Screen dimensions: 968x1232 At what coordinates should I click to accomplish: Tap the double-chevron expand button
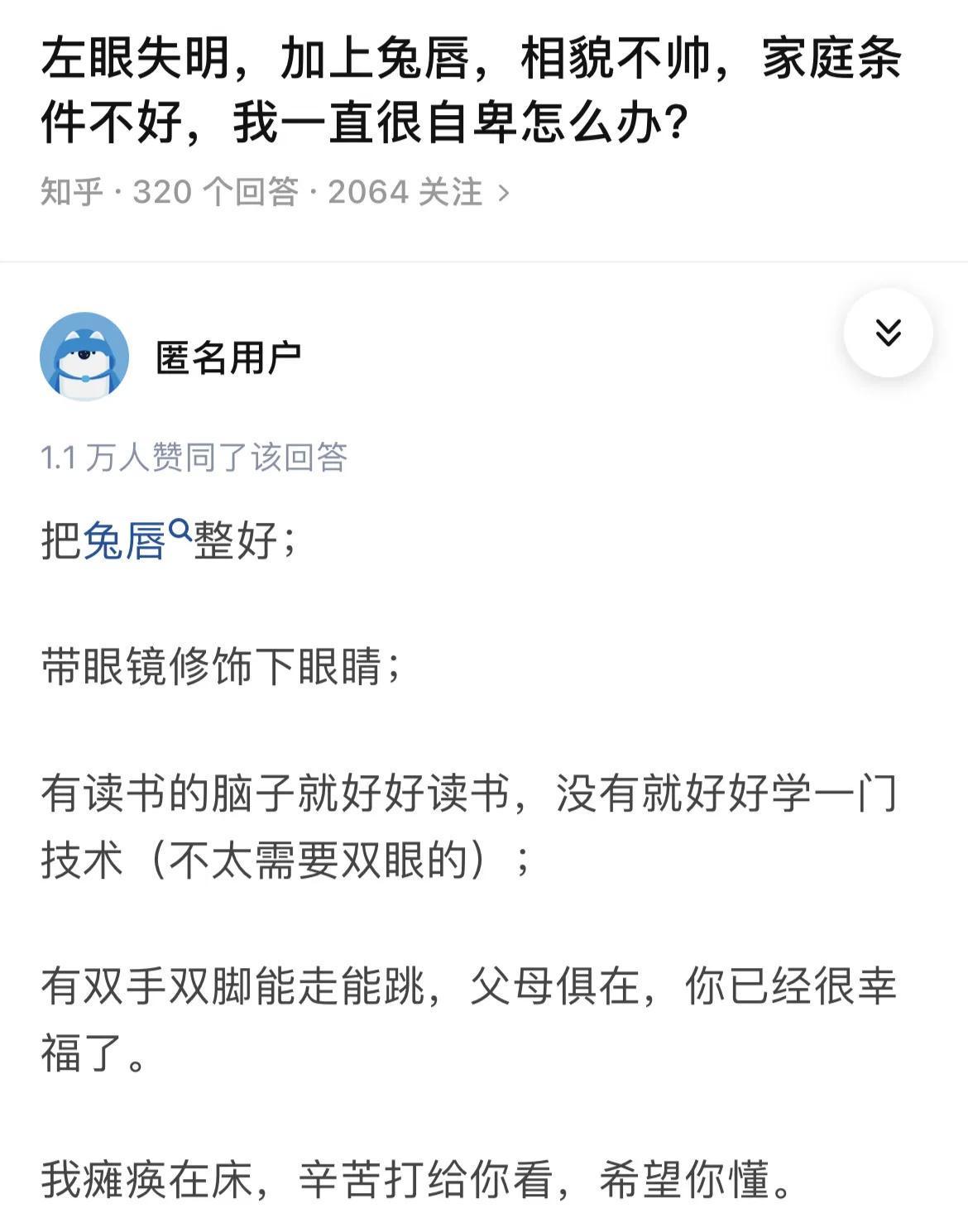888,333
